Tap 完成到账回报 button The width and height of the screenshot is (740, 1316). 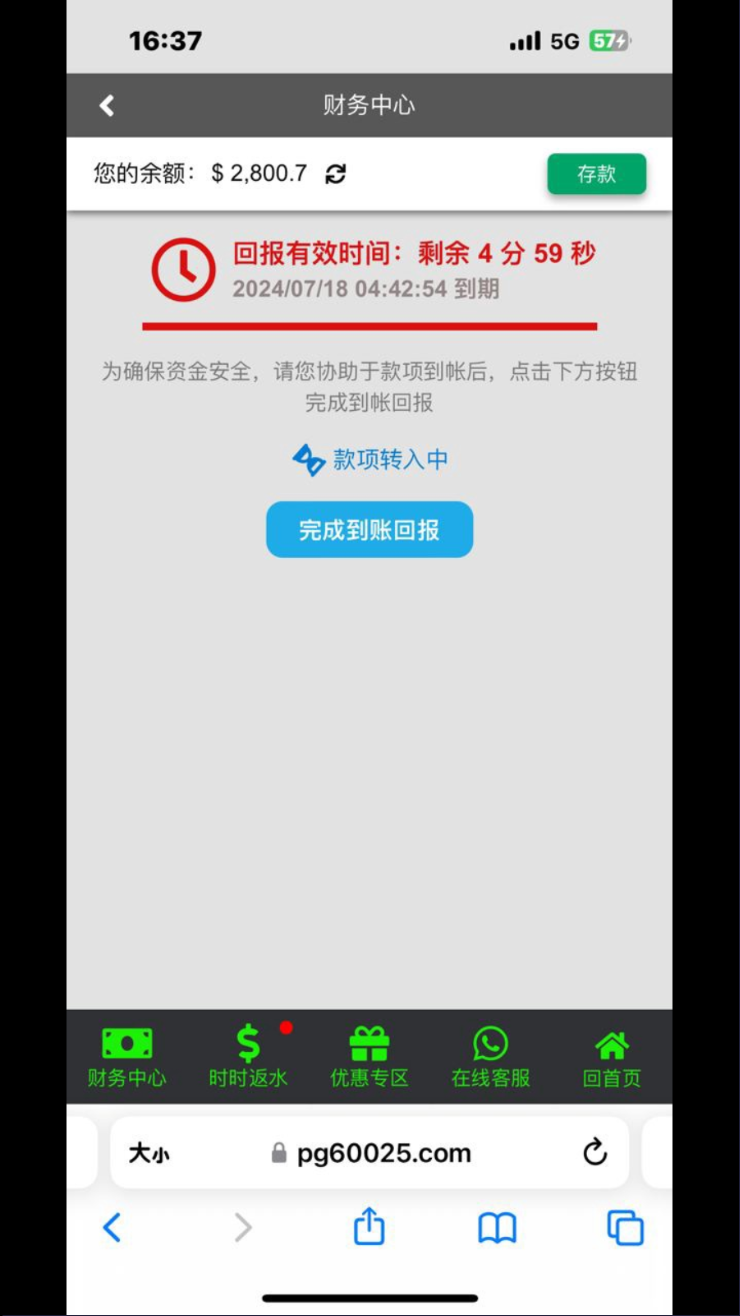(x=369, y=530)
